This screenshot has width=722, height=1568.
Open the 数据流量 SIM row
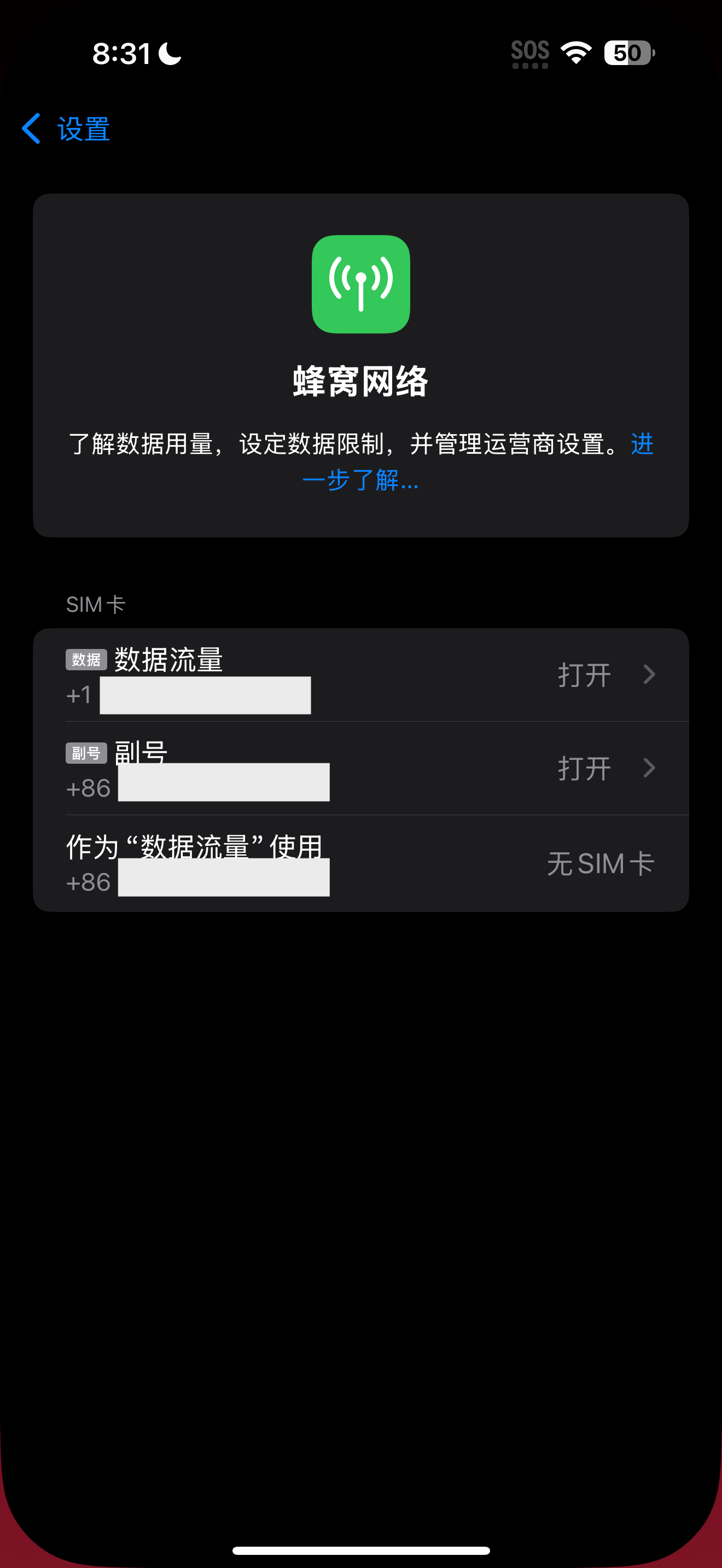pyautogui.click(x=360, y=675)
